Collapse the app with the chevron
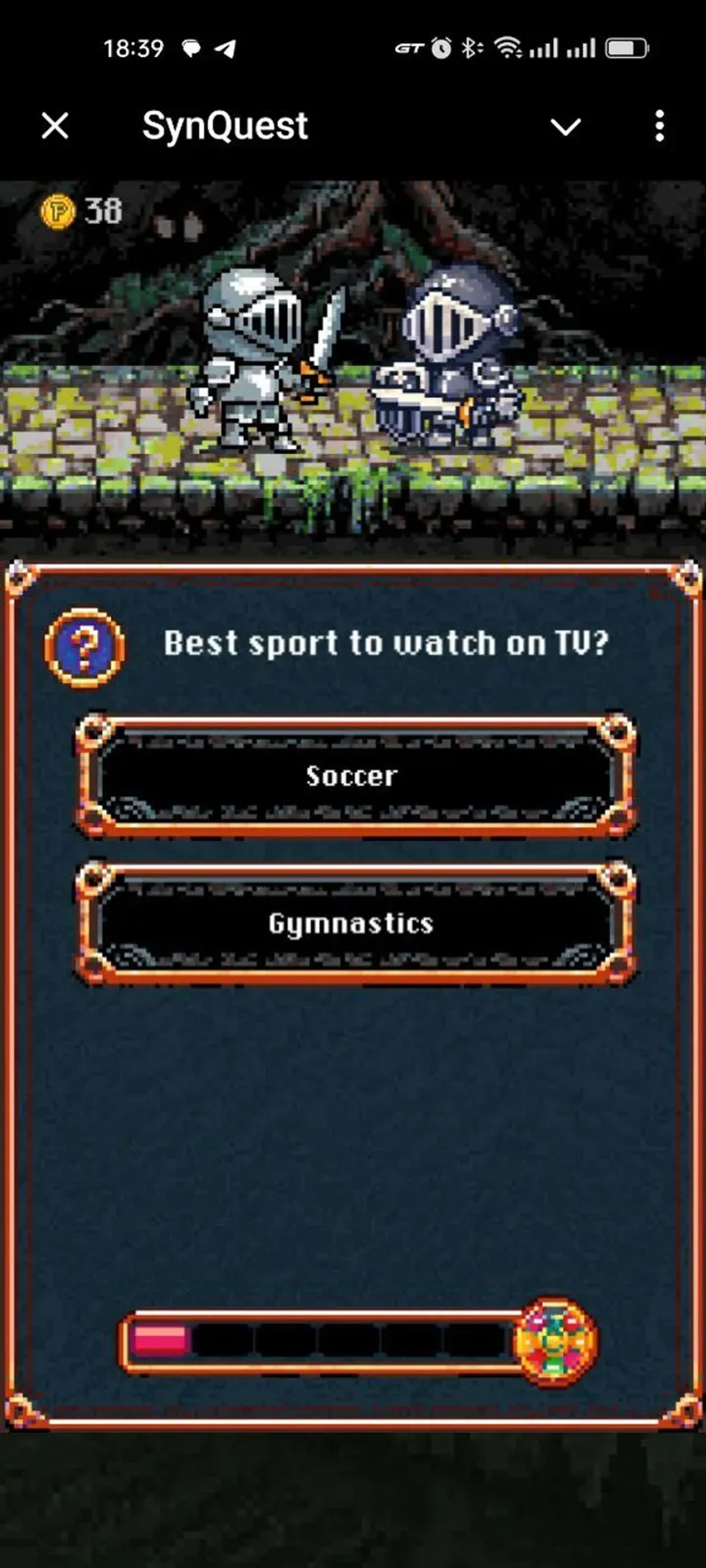The width and height of the screenshot is (706, 1568). [565, 127]
